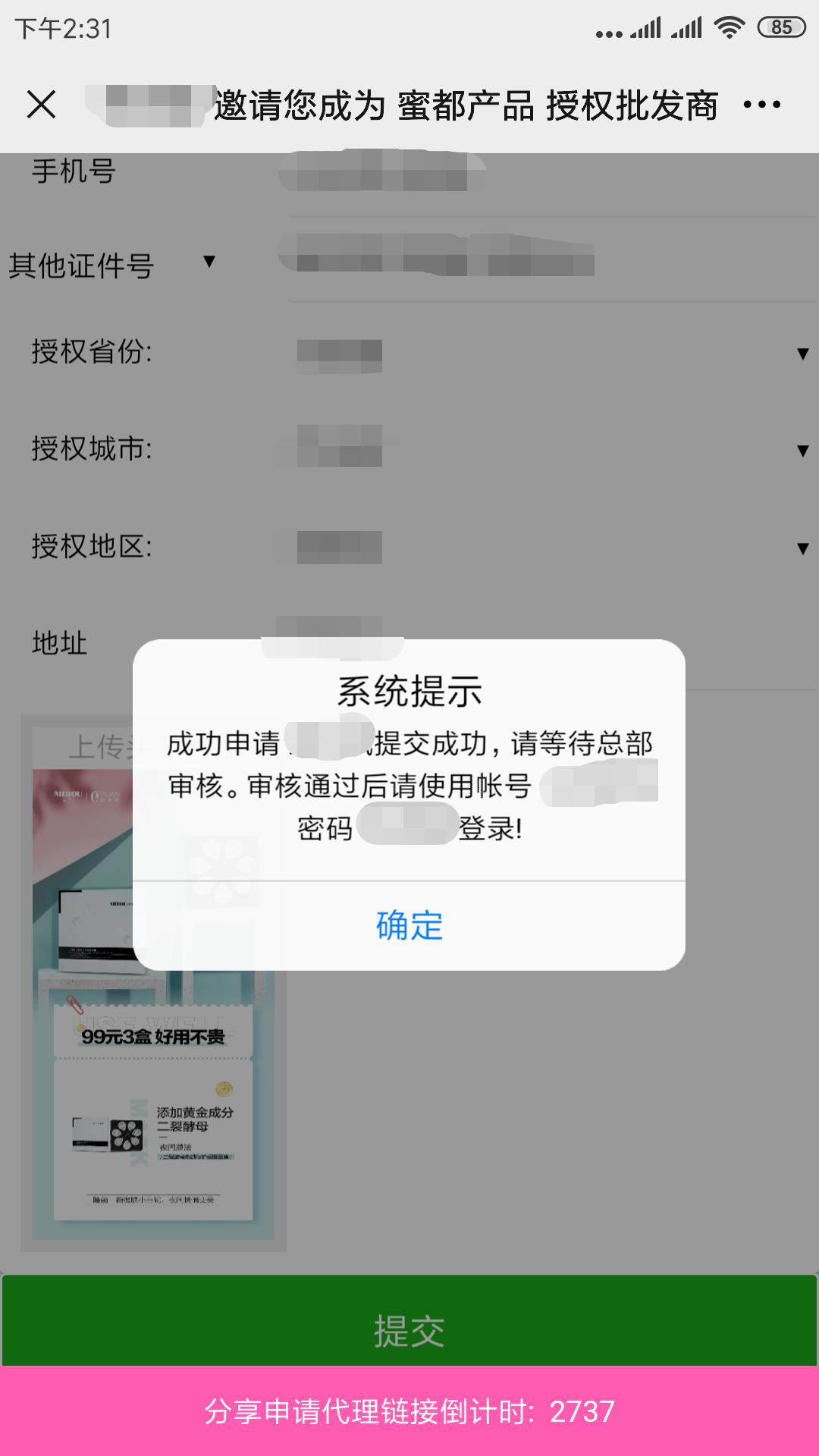
Task: Tap the green 提交 button
Action: [409, 1332]
